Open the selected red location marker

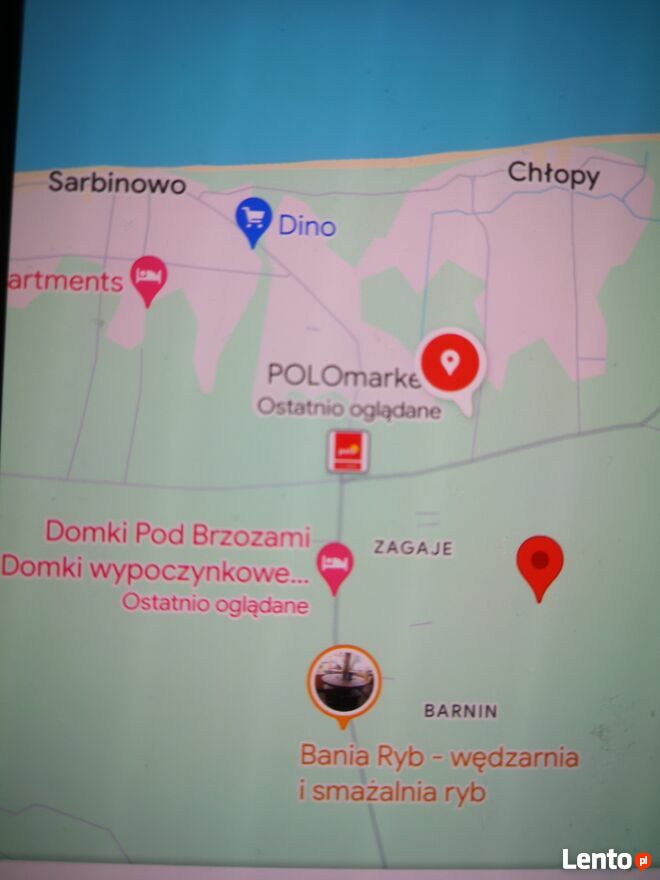[x=450, y=363]
